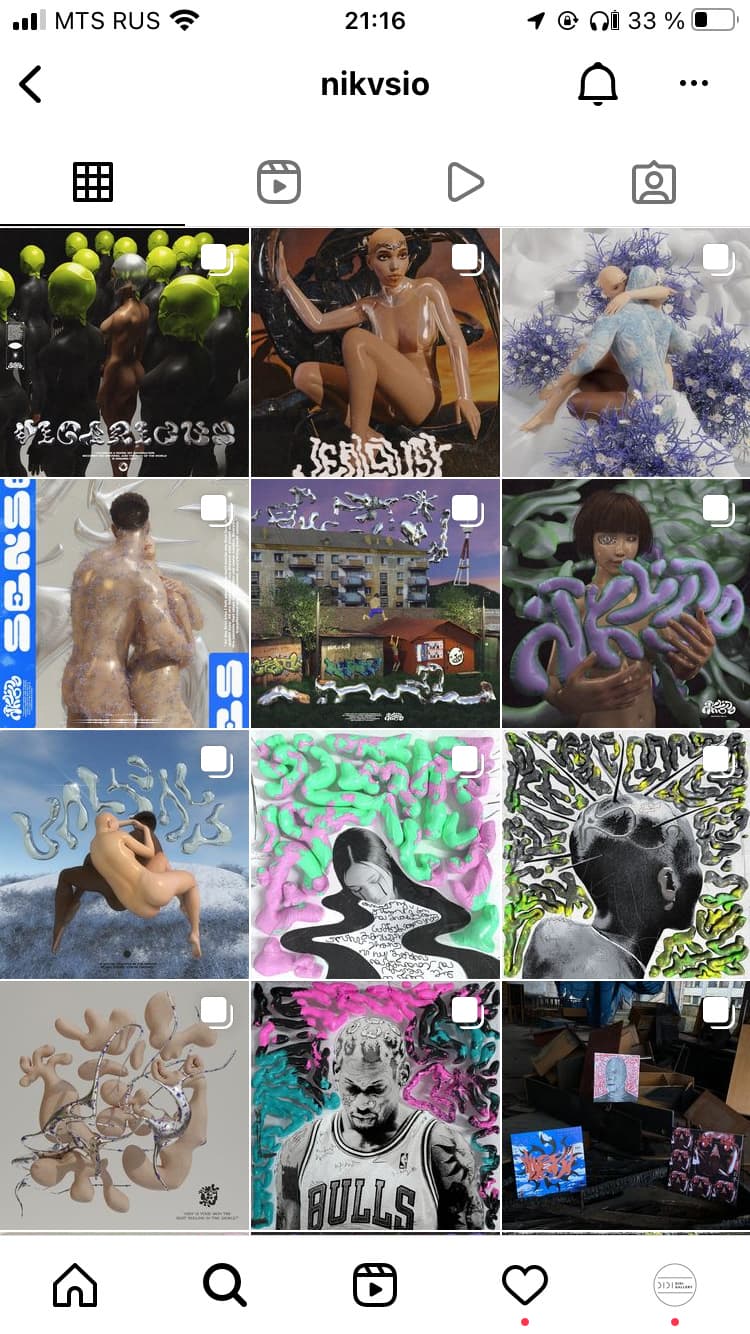Switch to the videos play tab
Viewport: 750px width, 1334px height.
465,183
